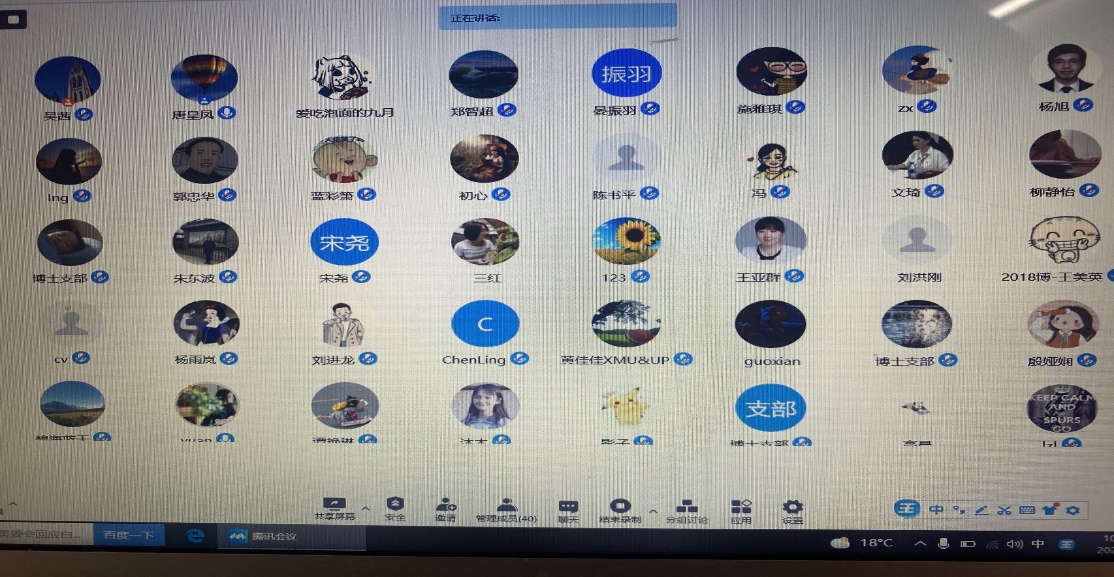Image resolution: width=1114 pixels, height=577 pixels.
Task: Open meeting 设置 settings gear
Action: 792,508
